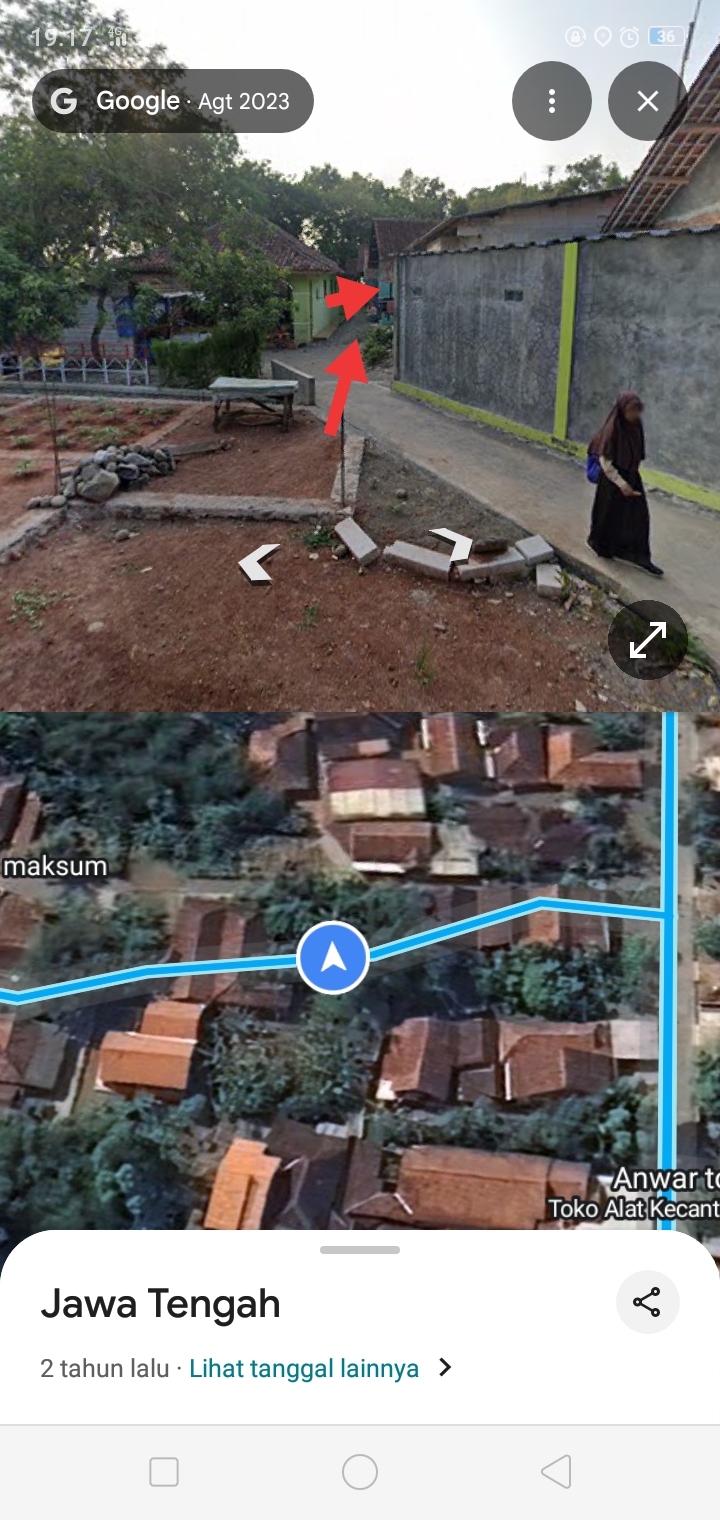The width and height of the screenshot is (720, 1520).
Task: Share this Jawa Tengah location
Action: point(647,1302)
